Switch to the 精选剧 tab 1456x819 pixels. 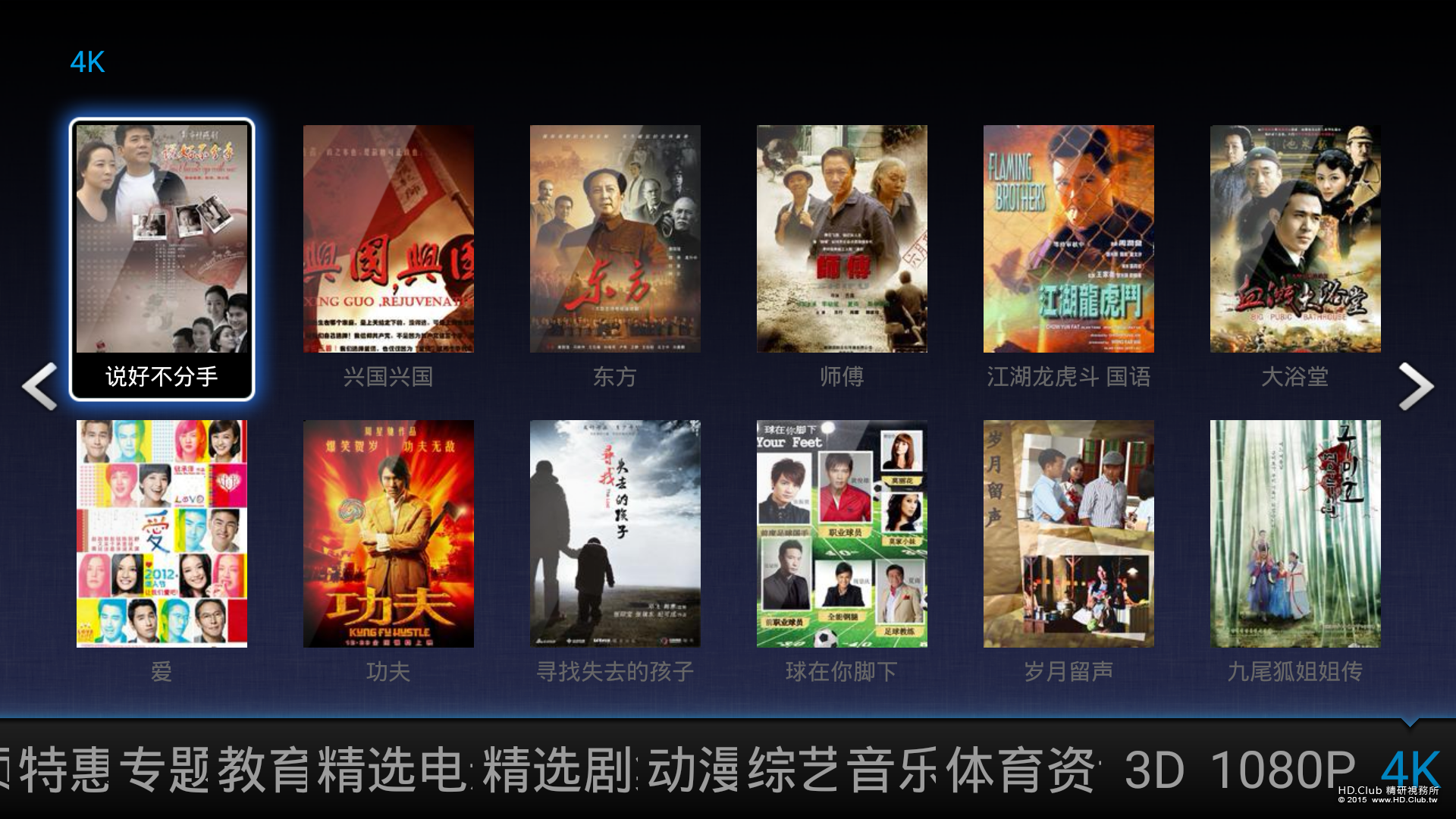point(557,770)
